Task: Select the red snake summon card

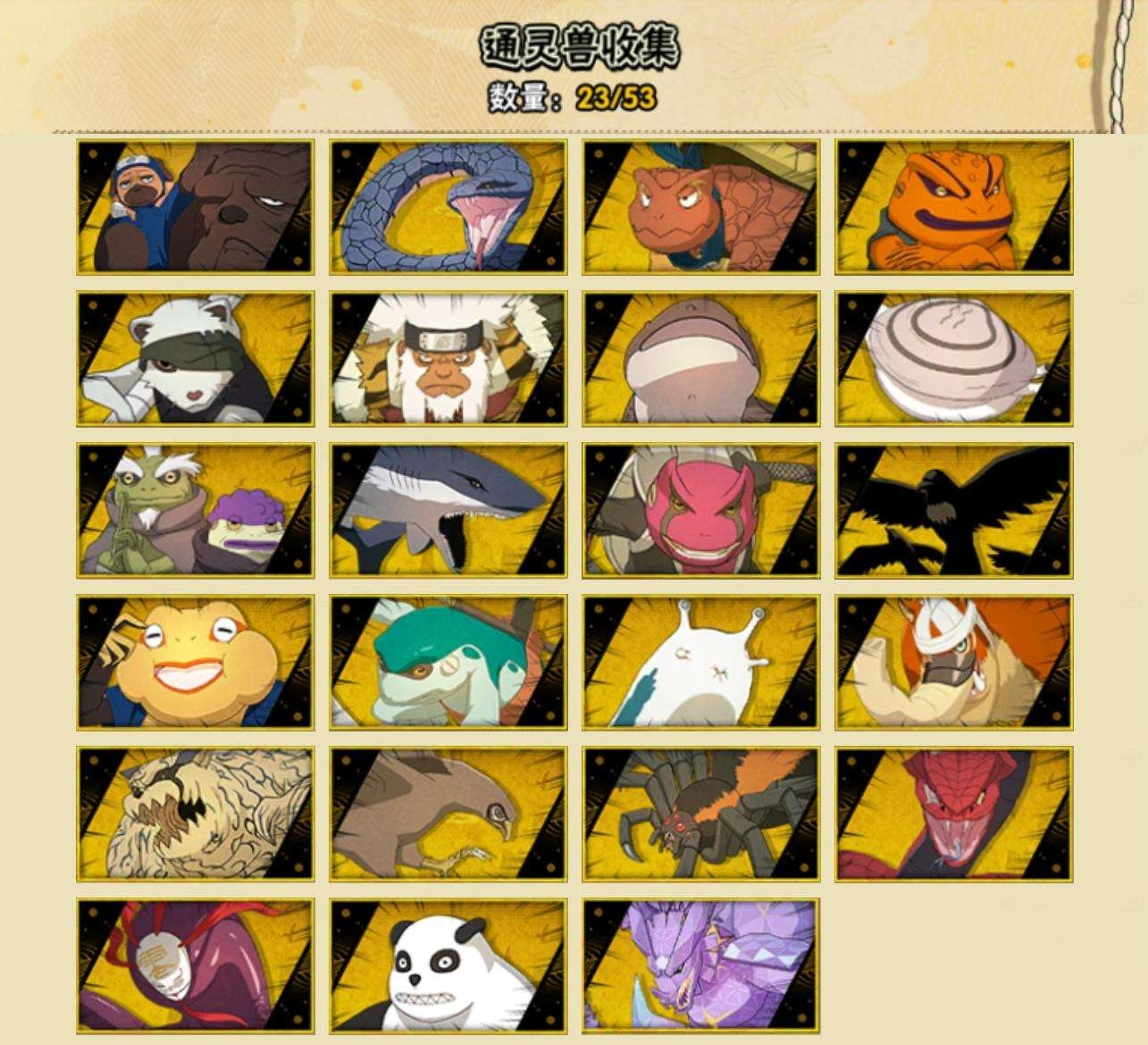Action: coord(954,814)
